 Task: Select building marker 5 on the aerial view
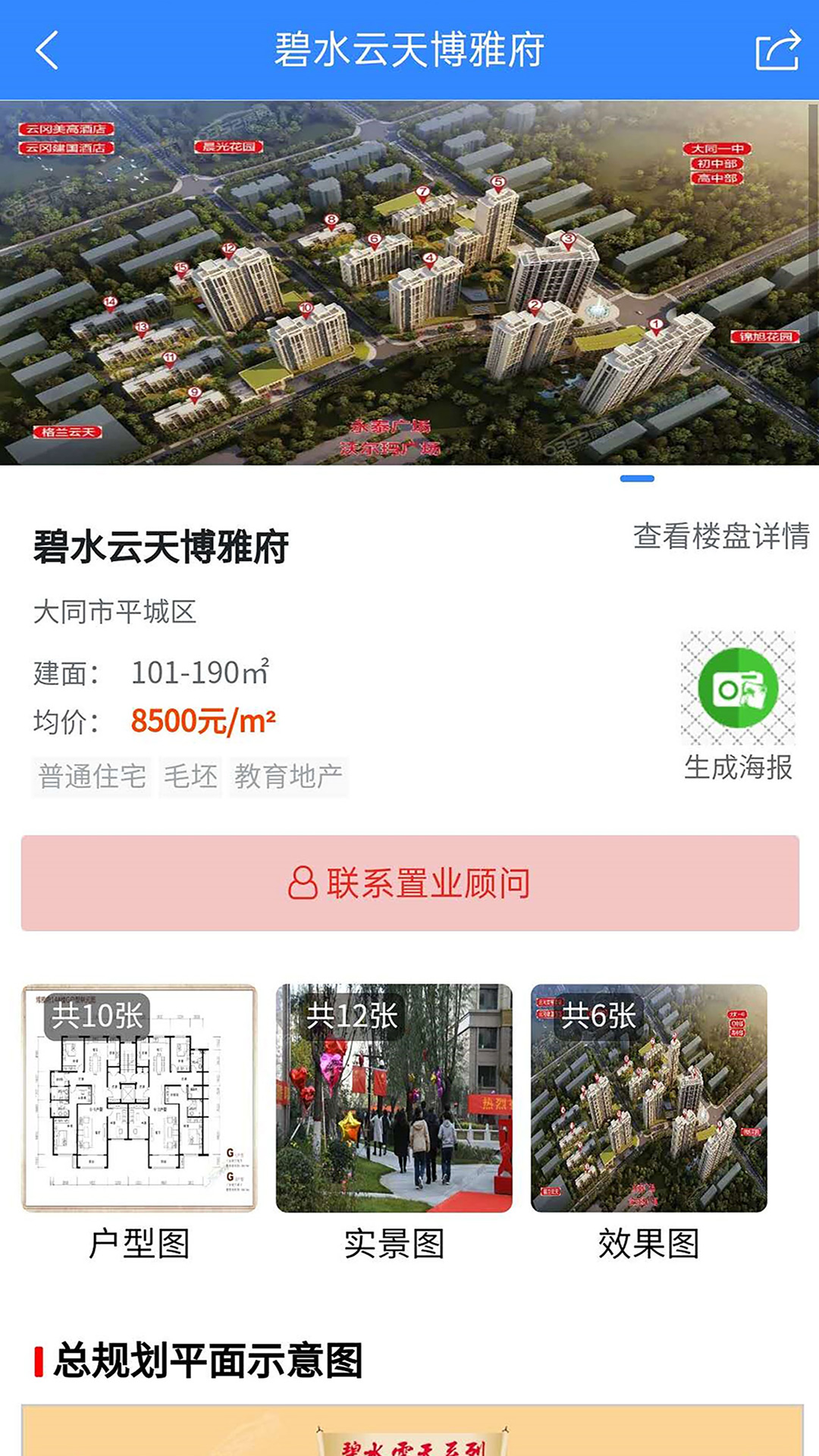pyautogui.click(x=497, y=182)
